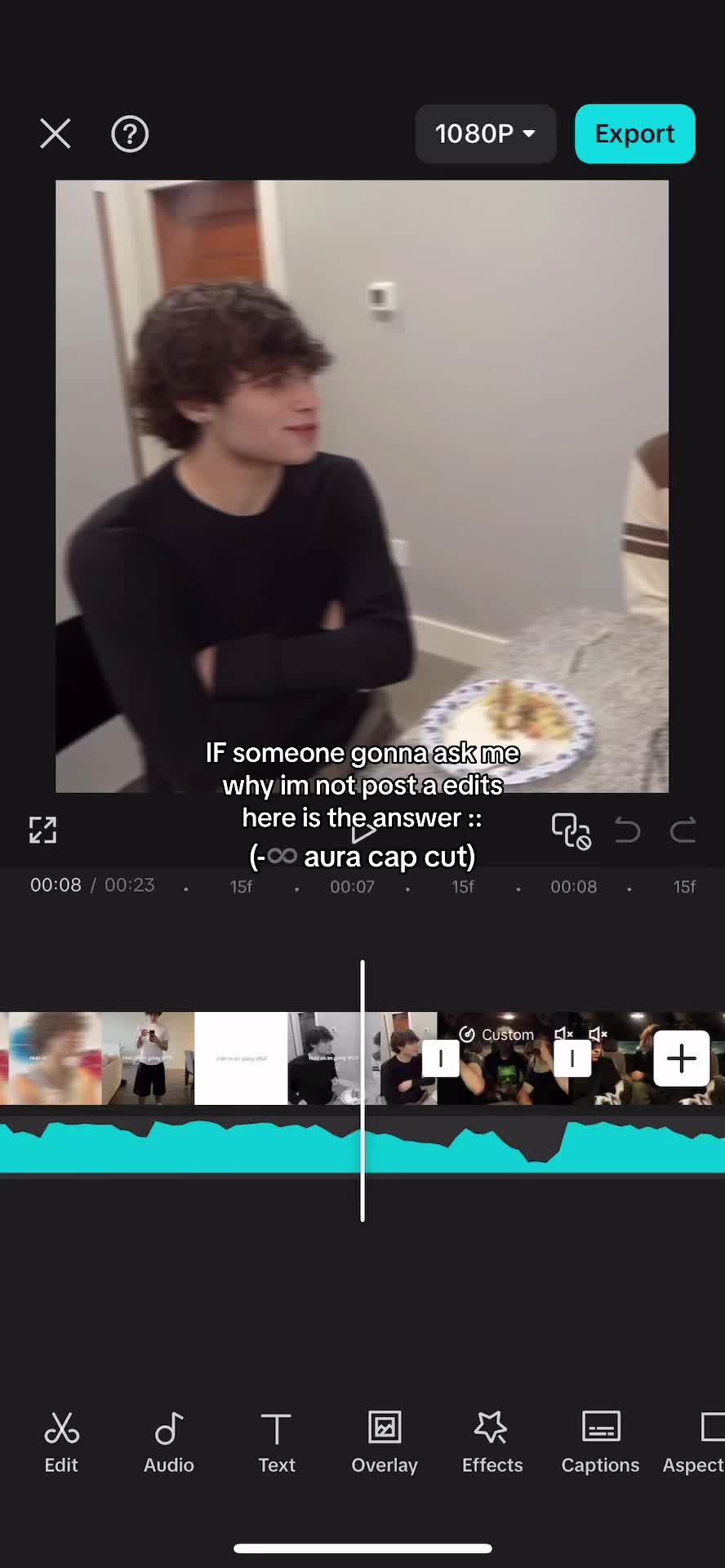Add a new clip with plus button
The height and width of the screenshot is (1568, 725).
681,1058
